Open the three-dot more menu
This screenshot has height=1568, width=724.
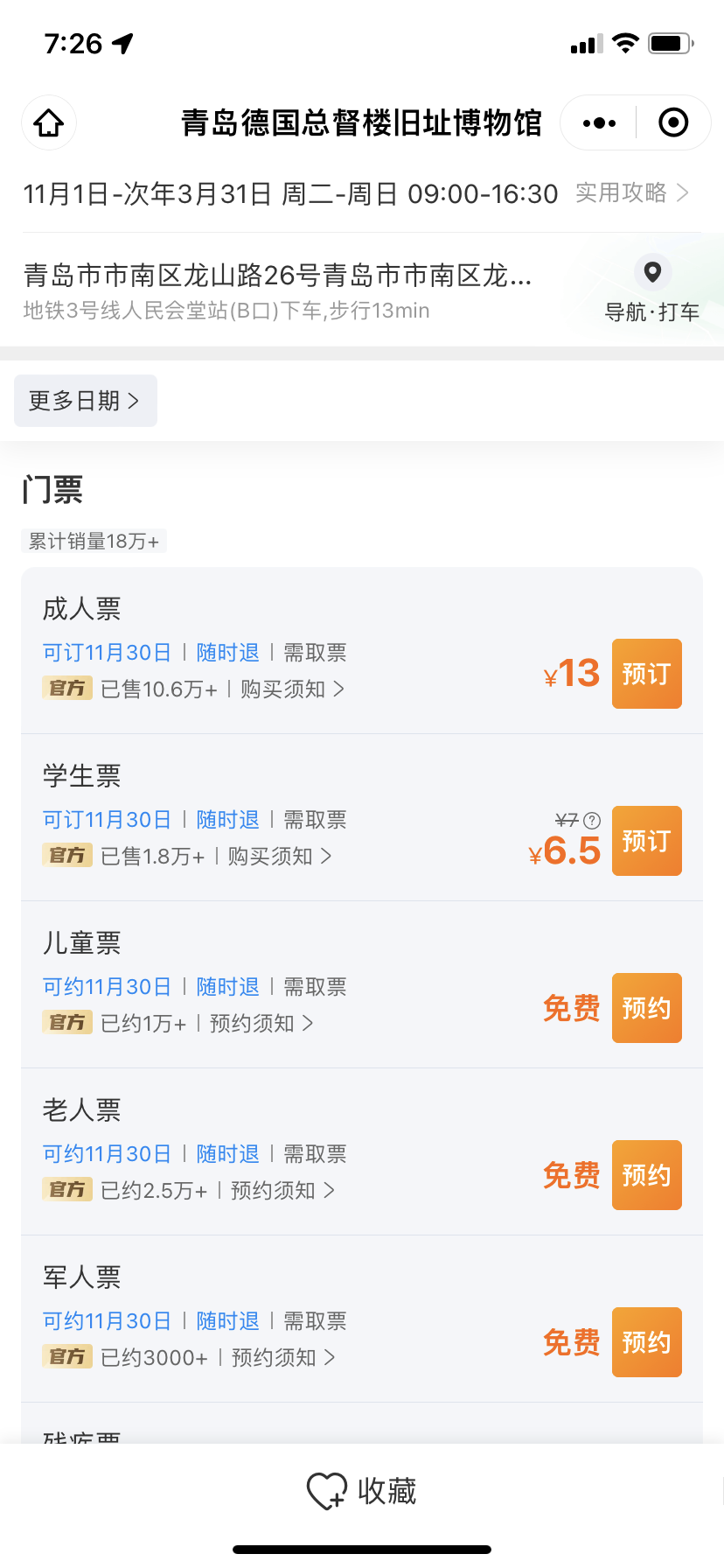(599, 122)
